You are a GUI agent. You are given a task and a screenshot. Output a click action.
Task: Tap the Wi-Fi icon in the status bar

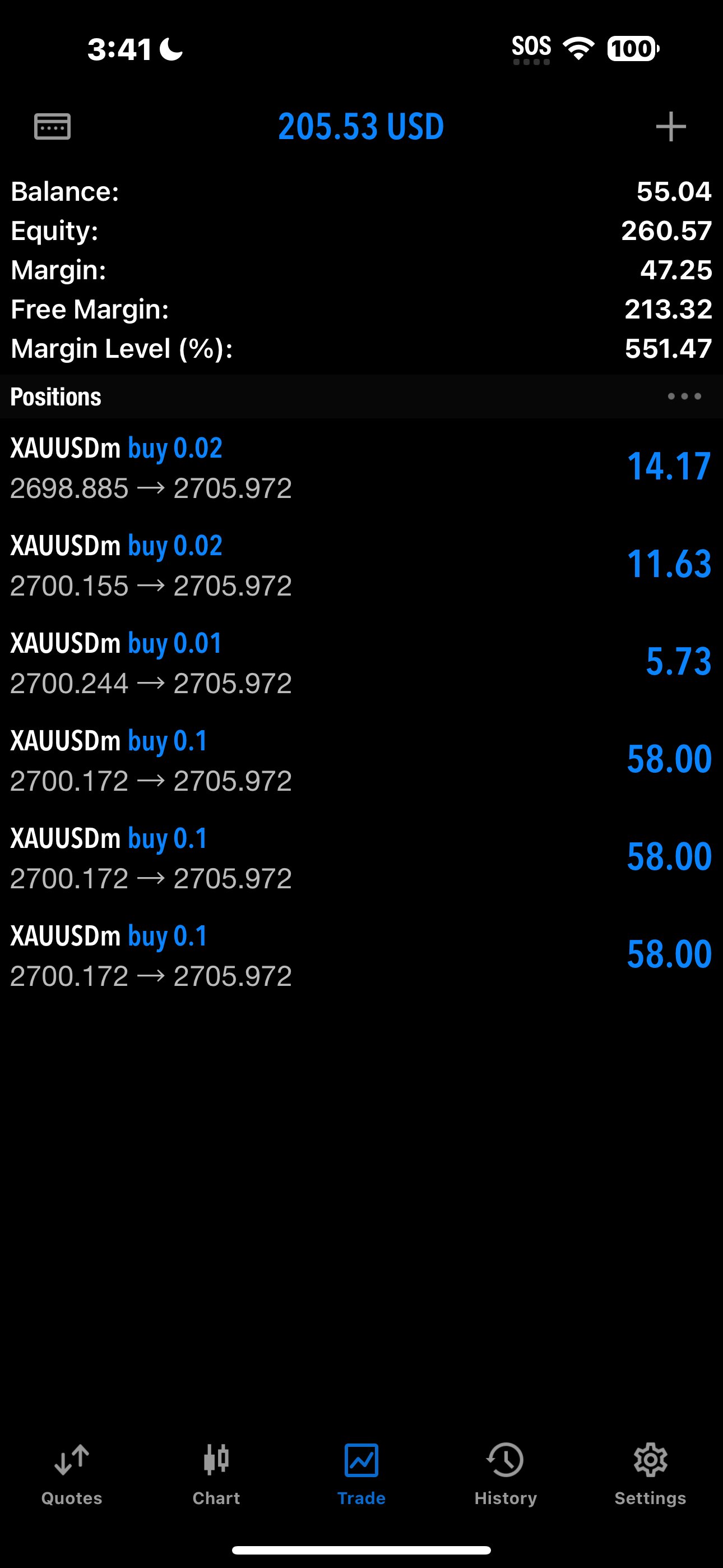(x=575, y=49)
